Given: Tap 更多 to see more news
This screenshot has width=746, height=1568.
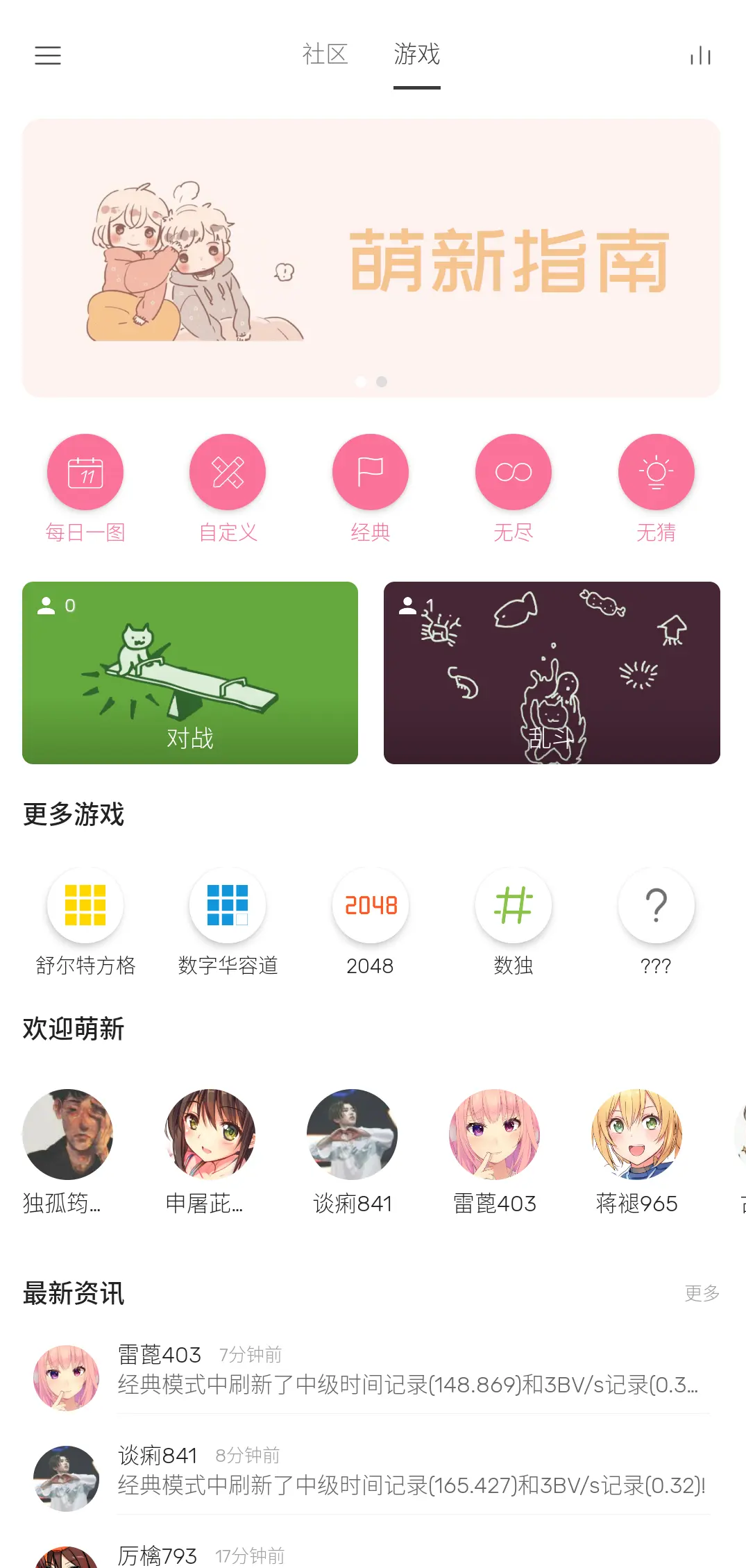Looking at the screenshot, I should (x=702, y=1293).
